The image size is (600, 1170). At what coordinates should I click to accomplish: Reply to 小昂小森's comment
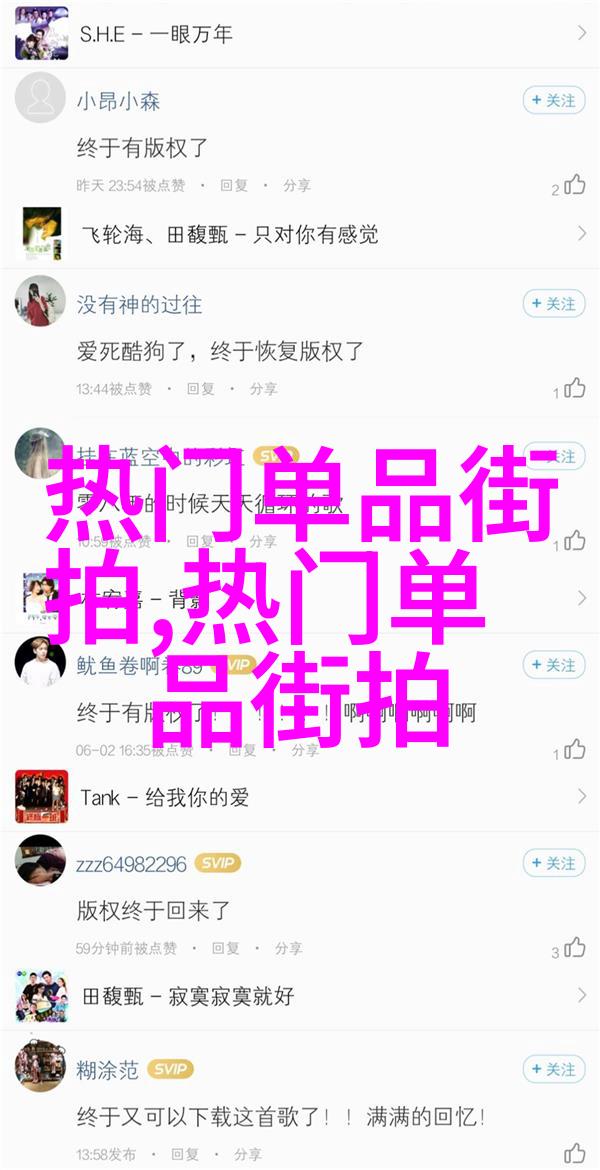233,185
